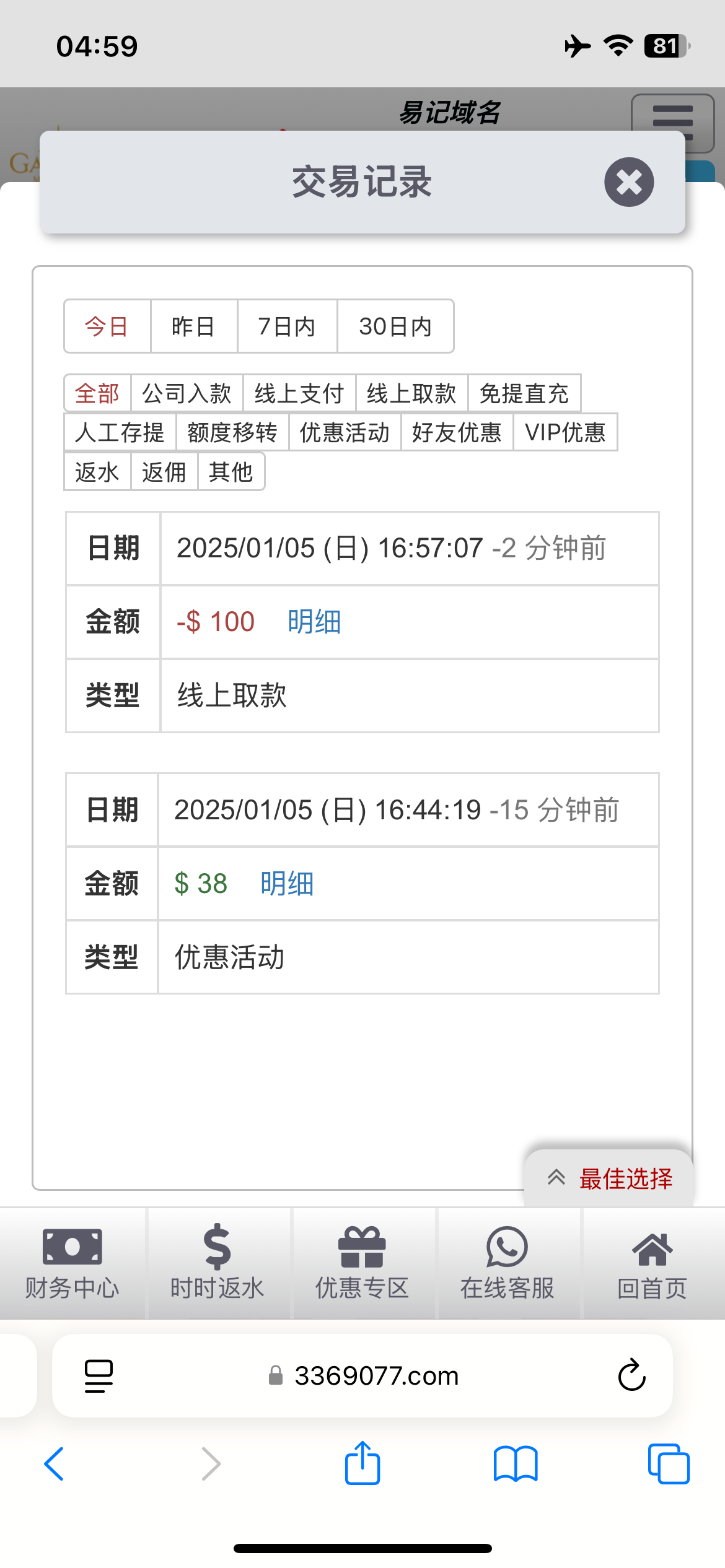Show only 线上取款 records
This screenshot has width=725, height=1568.
(411, 393)
